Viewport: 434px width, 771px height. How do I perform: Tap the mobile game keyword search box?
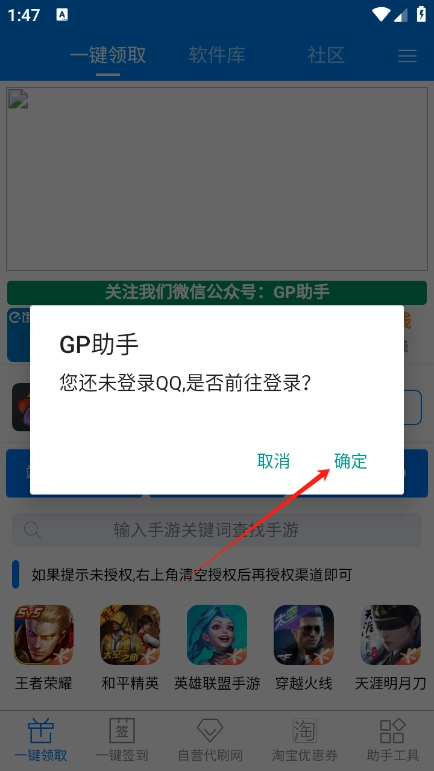coord(217,530)
